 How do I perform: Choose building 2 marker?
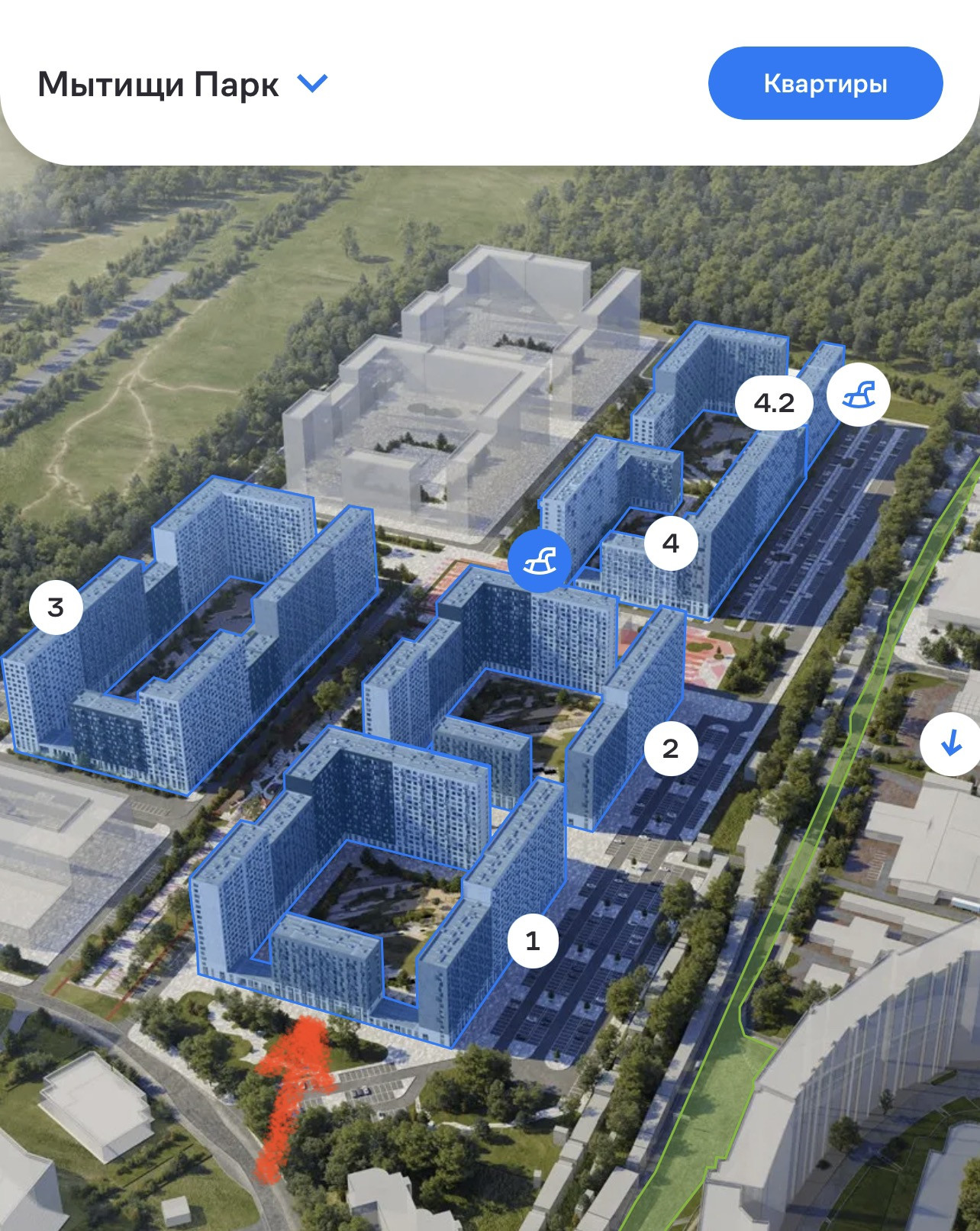(x=670, y=748)
